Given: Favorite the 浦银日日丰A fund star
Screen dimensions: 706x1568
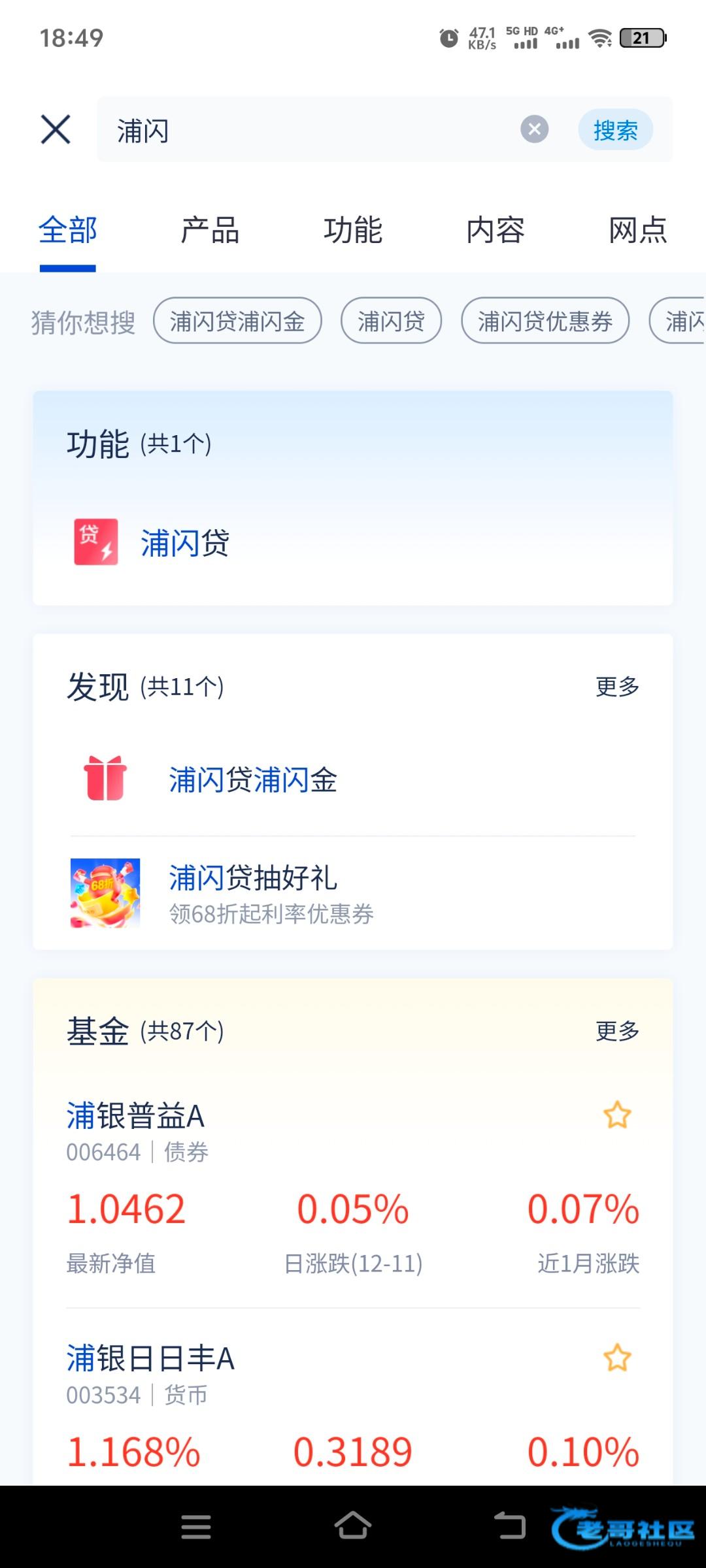Looking at the screenshot, I should click(617, 1358).
